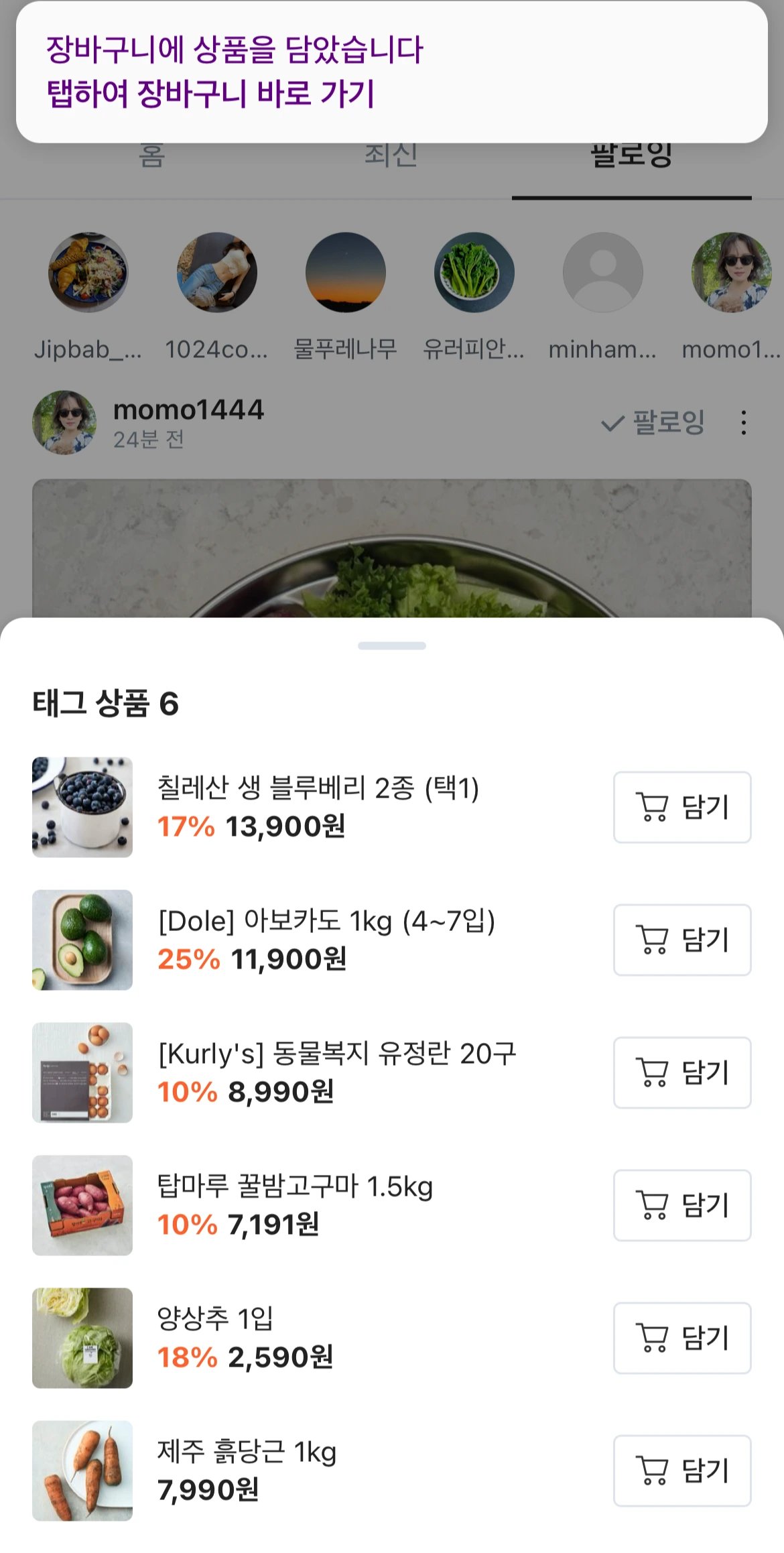The height and width of the screenshot is (1553, 784).
Task: Open the 칠레산 생 블루베리 product
Action: click(x=318, y=788)
